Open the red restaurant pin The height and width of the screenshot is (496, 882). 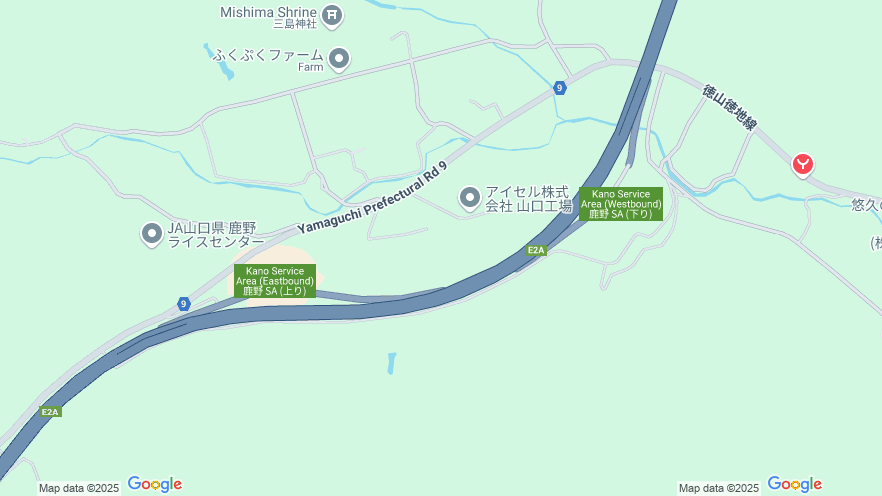click(802, 164)
